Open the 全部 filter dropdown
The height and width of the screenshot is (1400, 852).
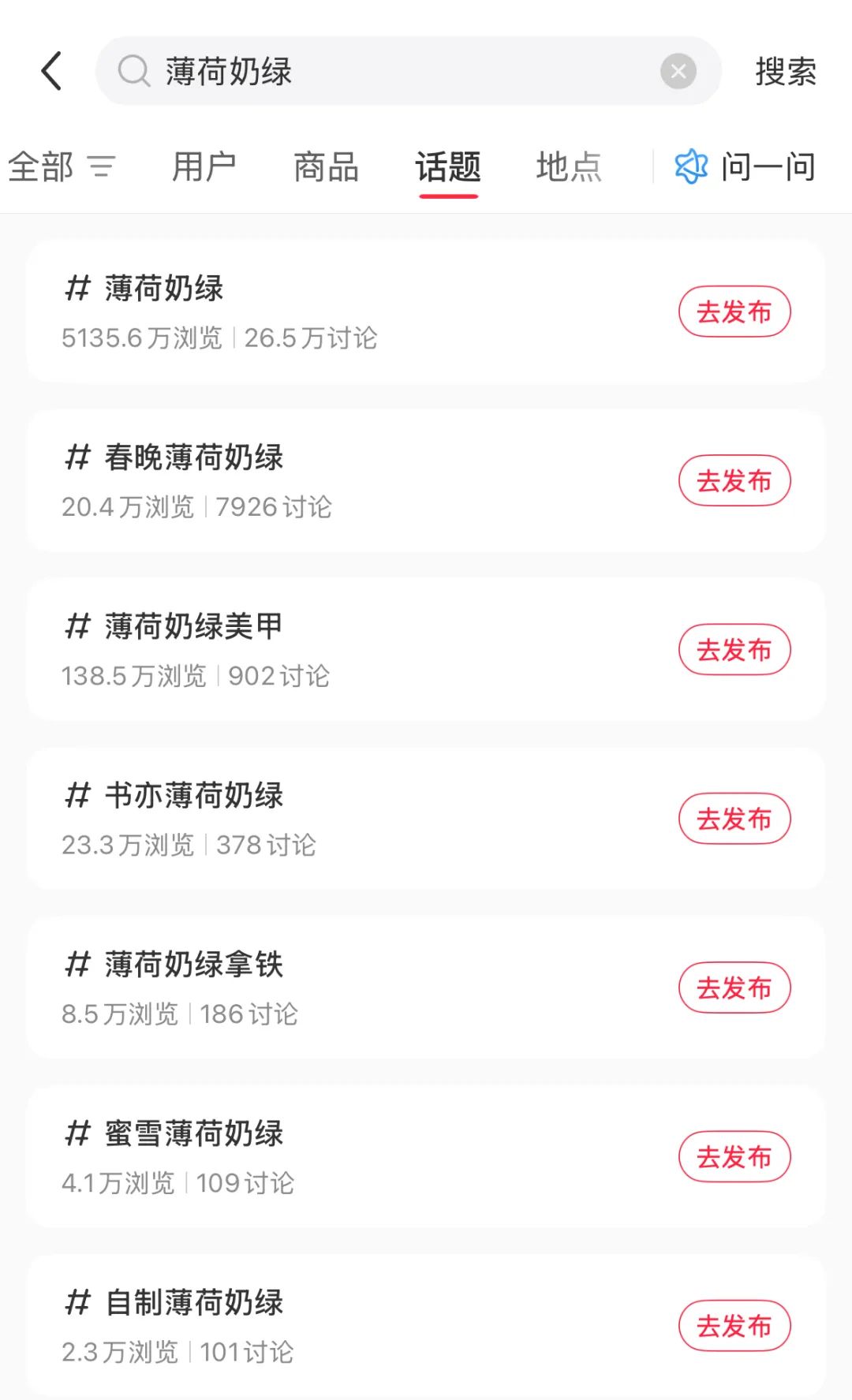coord(62,167)
